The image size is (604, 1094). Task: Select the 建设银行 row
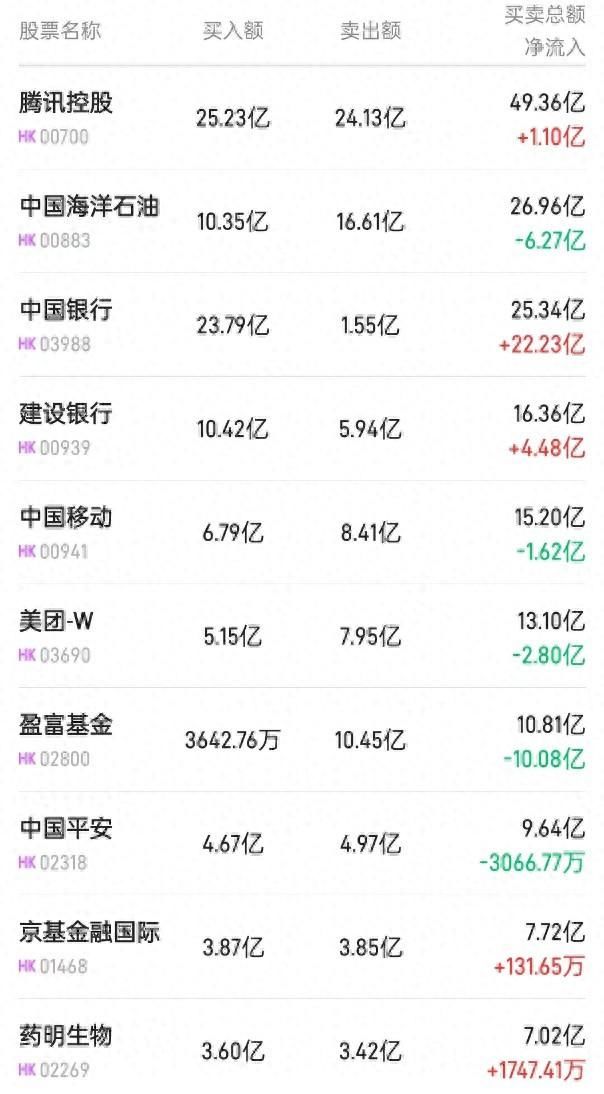(302, 428)
